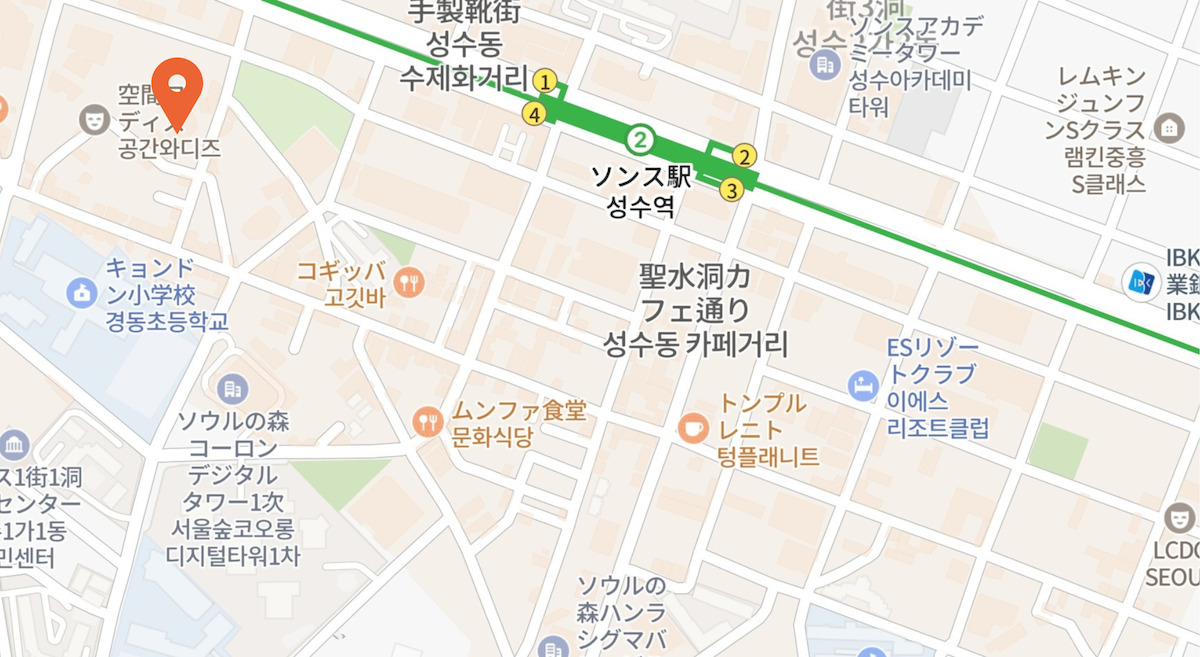
Task: Tap the orange location pin near 공간와디즈
Action: point(177,88)
